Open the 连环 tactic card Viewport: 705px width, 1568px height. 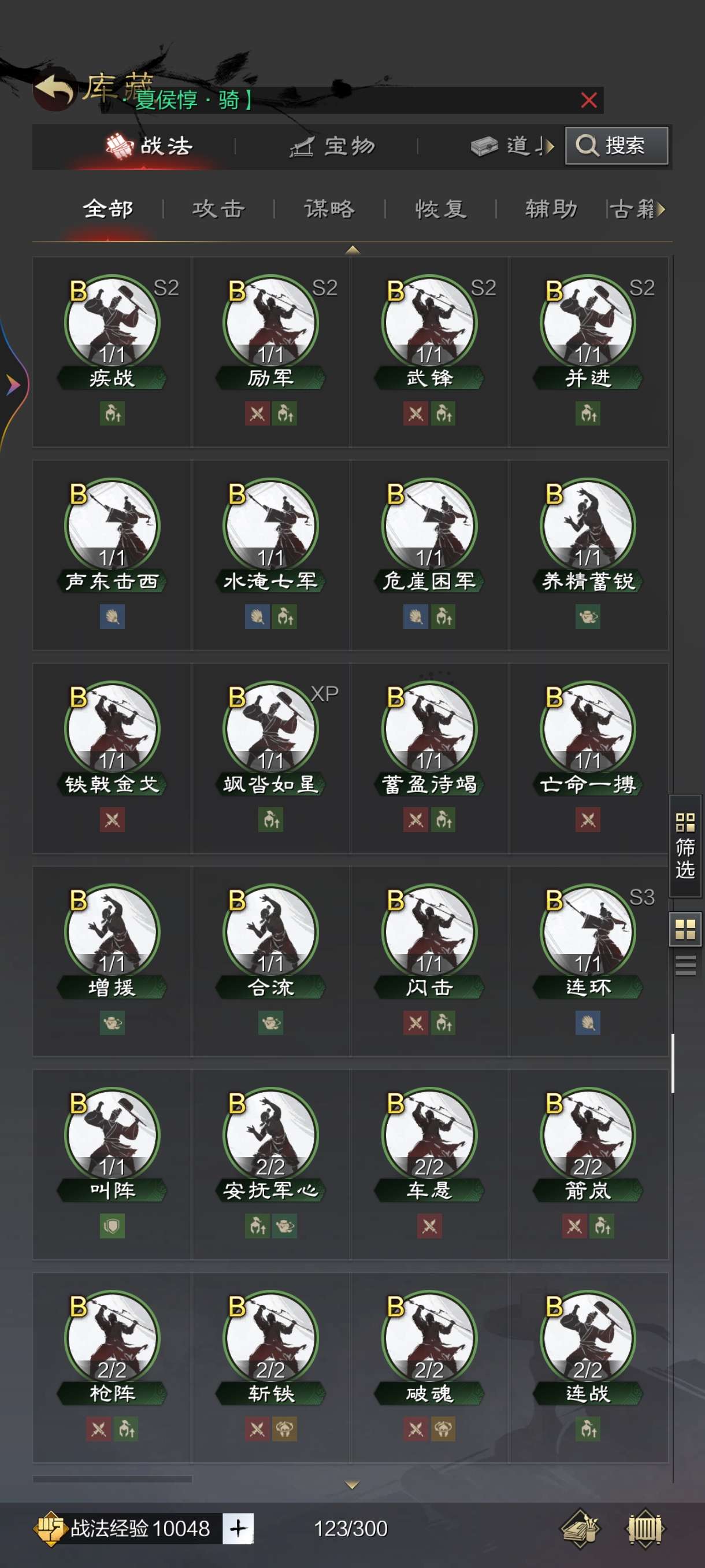click(x=588, y=961)
